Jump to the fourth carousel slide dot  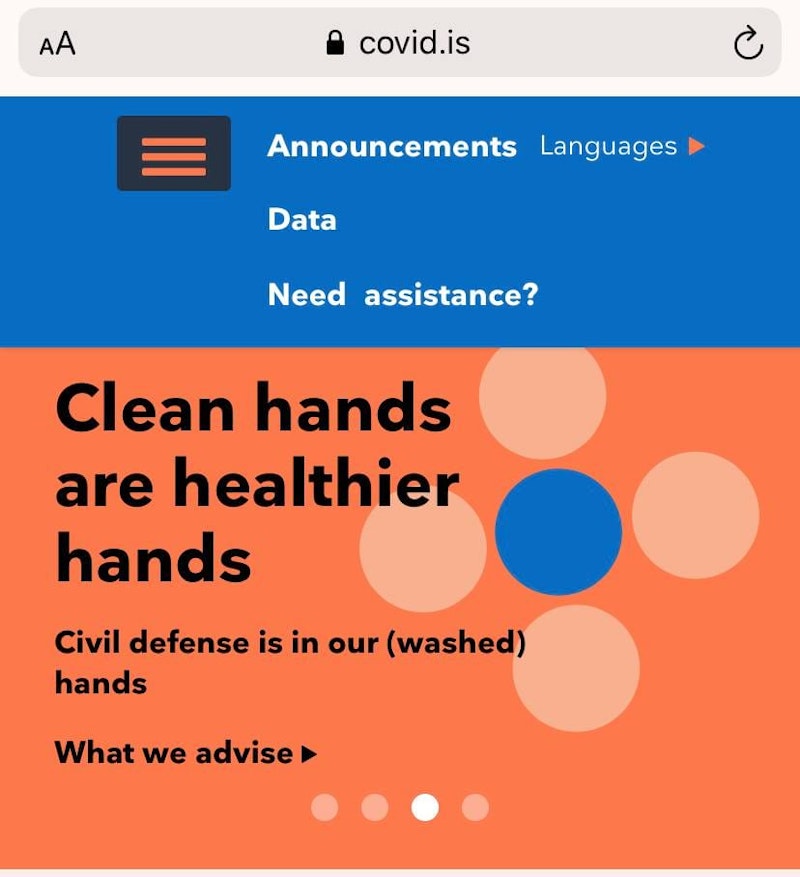pyautogui.click(x=475, y=807)
